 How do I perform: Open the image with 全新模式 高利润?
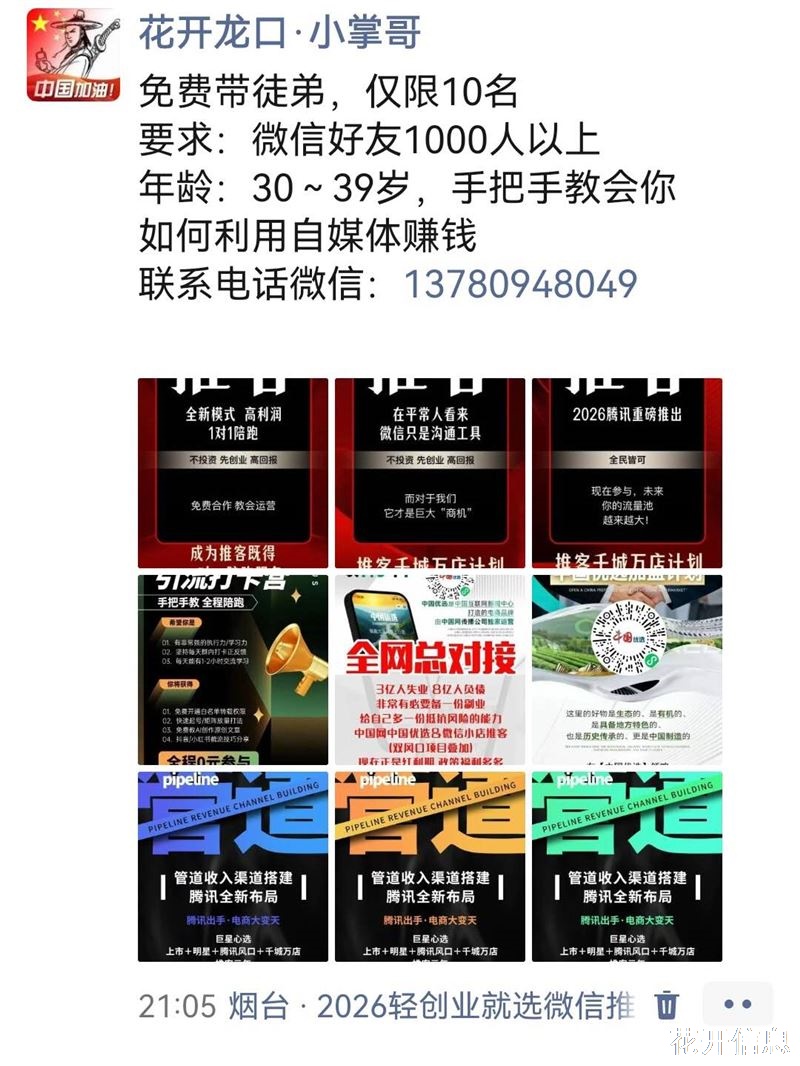[233, 473]
